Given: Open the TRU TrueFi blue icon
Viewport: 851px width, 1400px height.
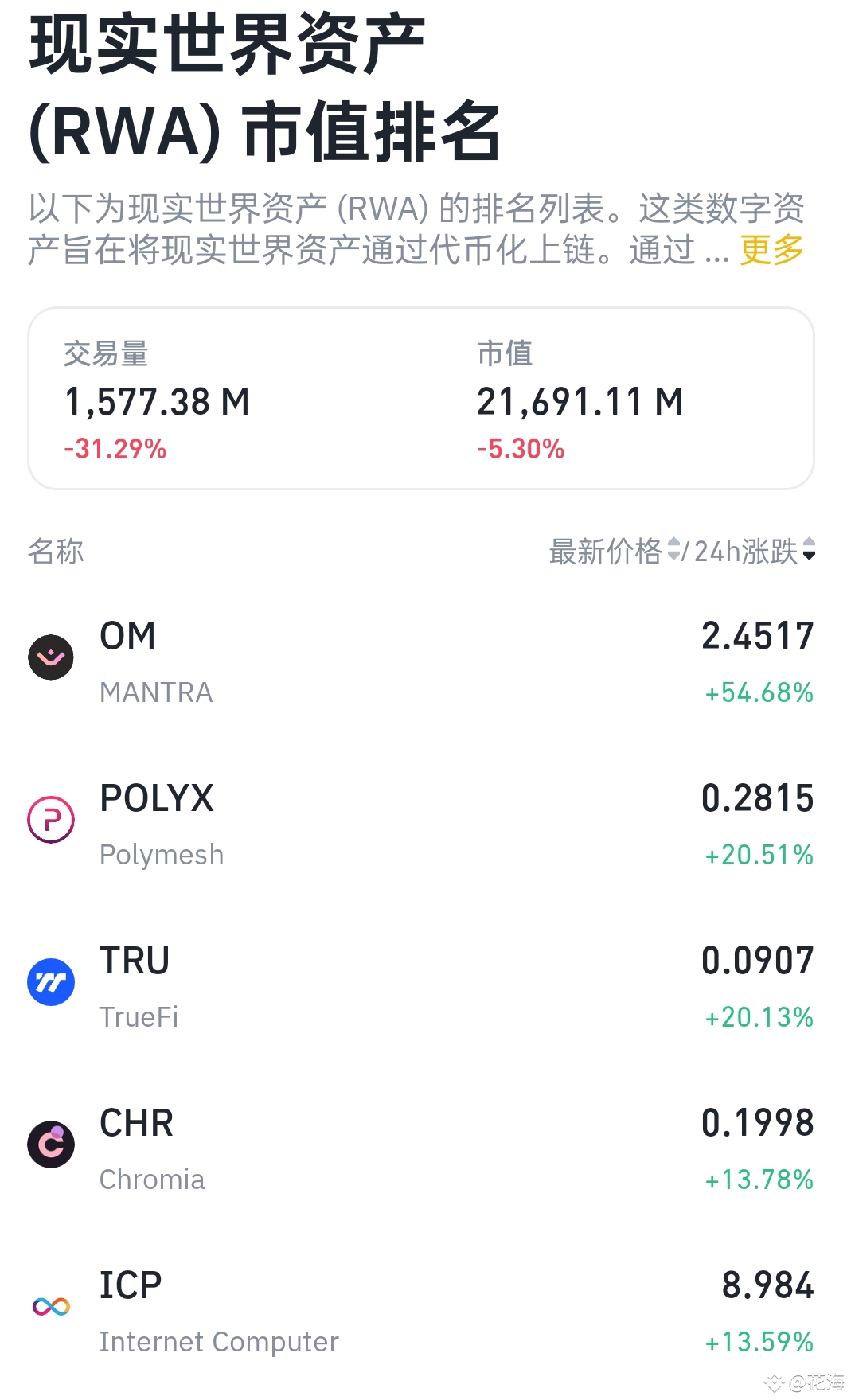Looking at the screenshot, I should click(51, 981).
